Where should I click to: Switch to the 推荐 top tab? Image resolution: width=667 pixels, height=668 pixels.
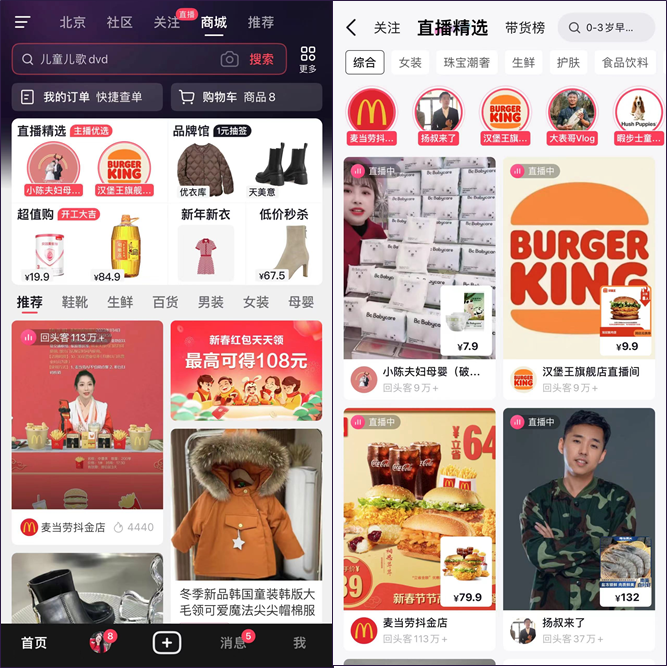click(x=261, y=22)
